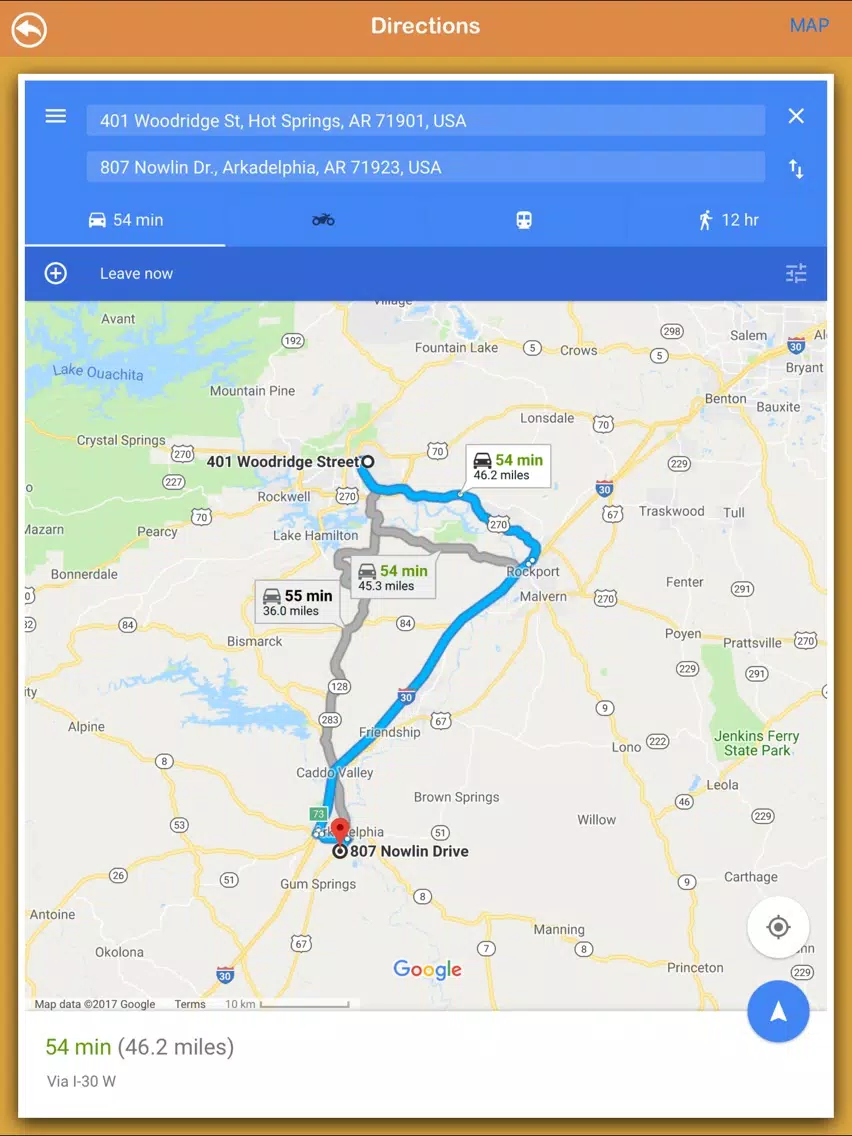The height and width of the screenshot is (1136, 852).
Task: Choose the 55 min 36.0 miles alternate route
Action: [x=297, y=602]
